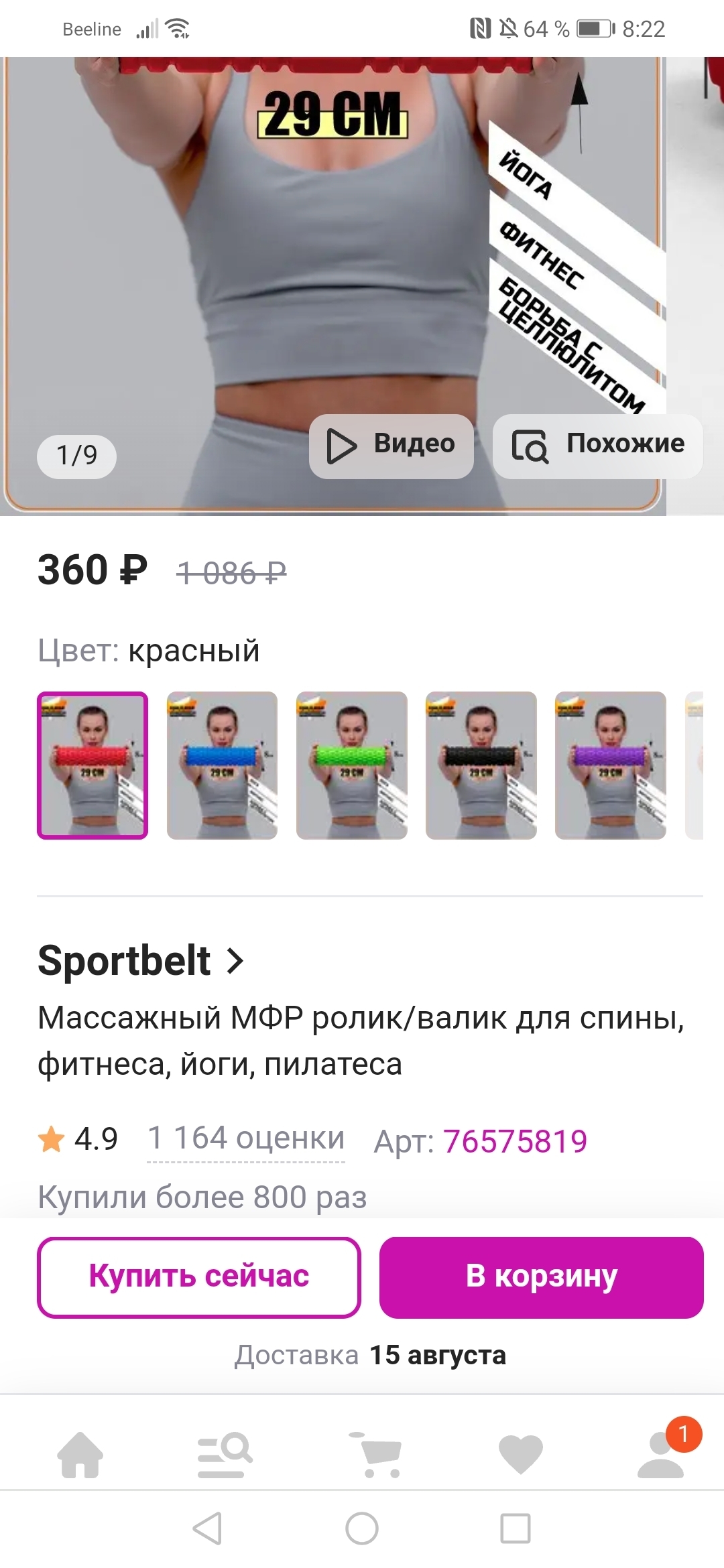Switch to the favorites heart tab
The height and width of the screenshot is (1568, 724).
tap(521, 1454)
